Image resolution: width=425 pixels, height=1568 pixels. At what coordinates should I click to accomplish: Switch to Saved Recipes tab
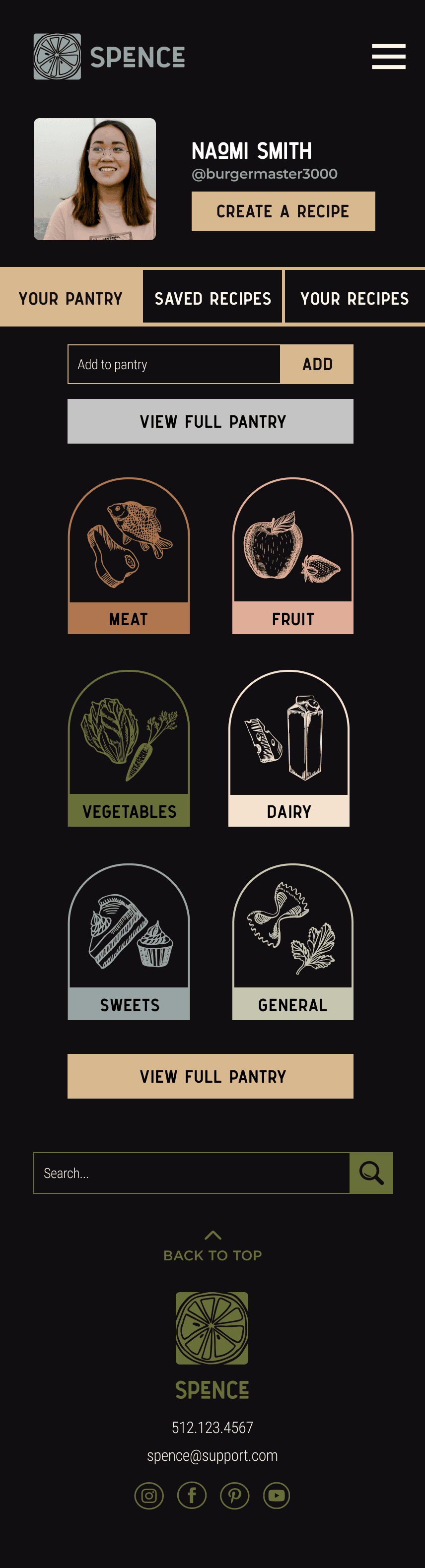click(x=212, y=297)
